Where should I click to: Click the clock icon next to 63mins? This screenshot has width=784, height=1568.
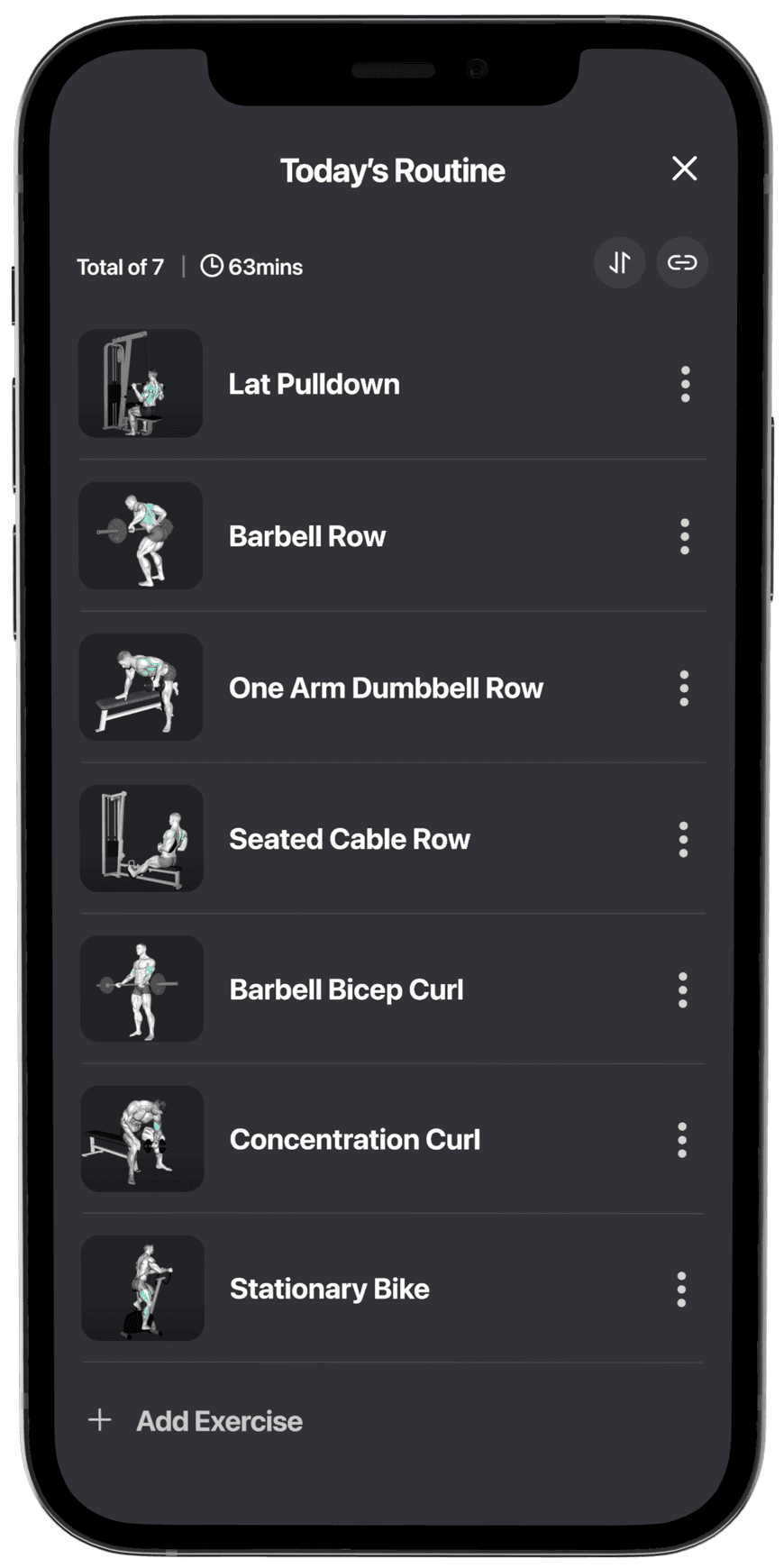click(x=212, y=266)
